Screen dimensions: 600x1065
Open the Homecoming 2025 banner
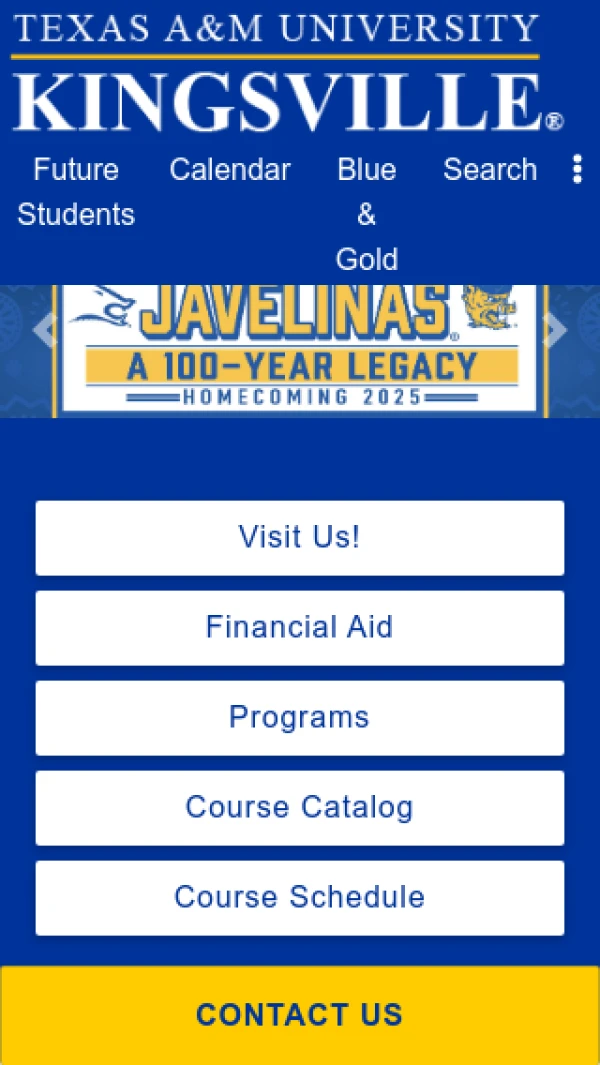[x=300, y=350]
